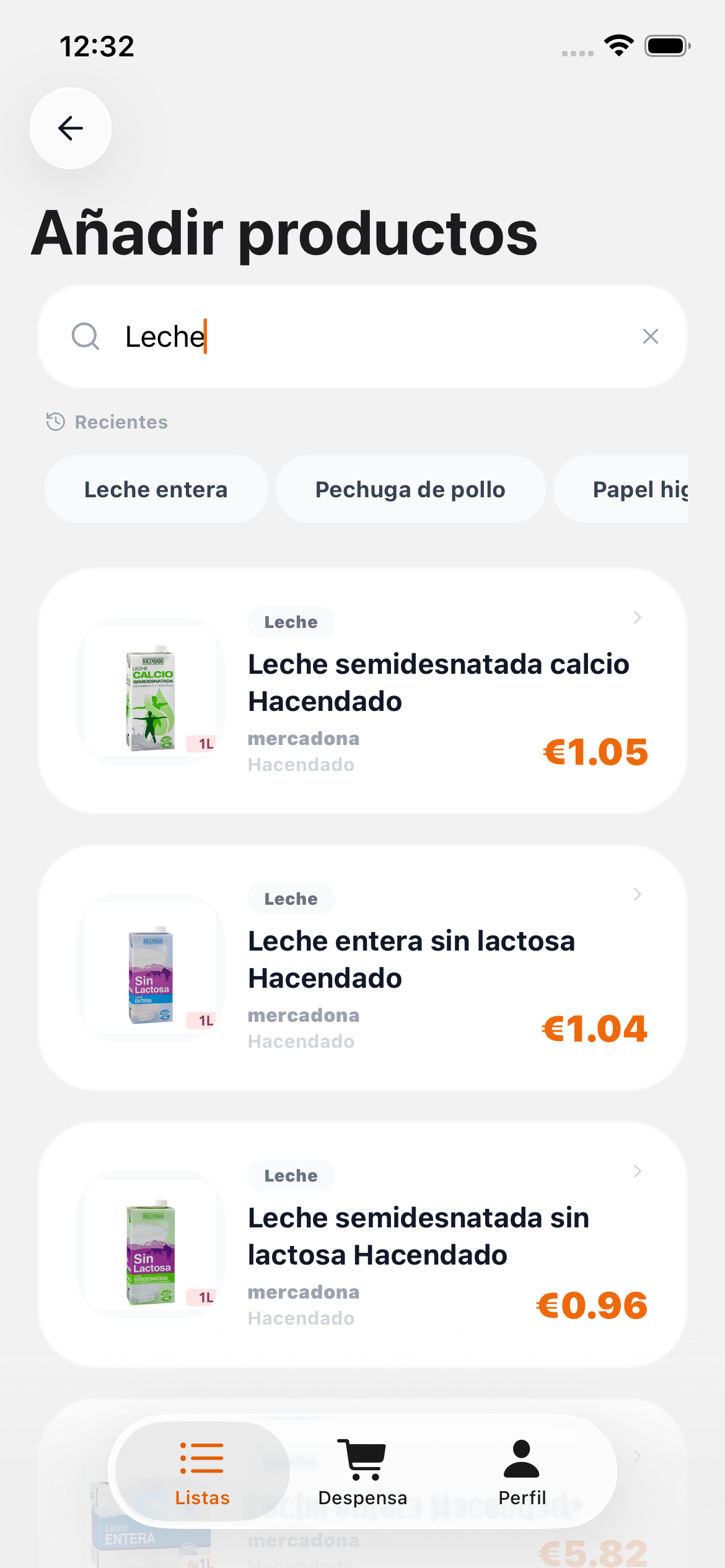Select the Leche entera recent chip
The width and height of the screenshot is (725, 1568).
click(x=156, y=489)
